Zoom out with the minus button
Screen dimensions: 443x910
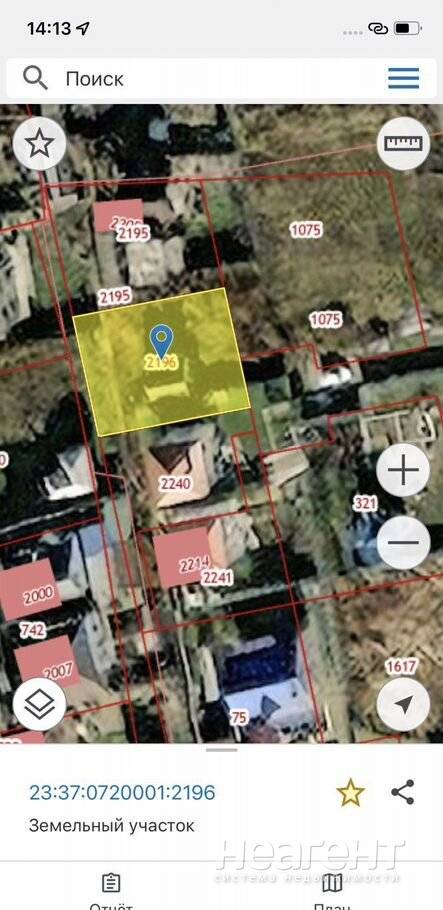tap(404, 543)
